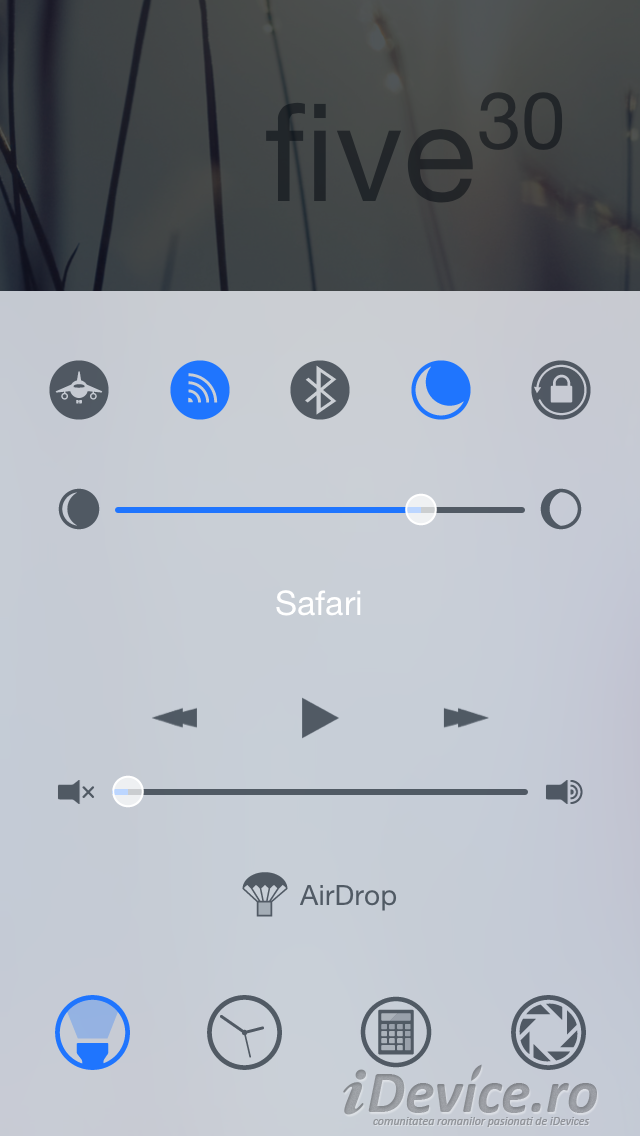The width and height of the screenshot is (640, 1136).
Task: Tap the brightness slider track
Action: 300,510
